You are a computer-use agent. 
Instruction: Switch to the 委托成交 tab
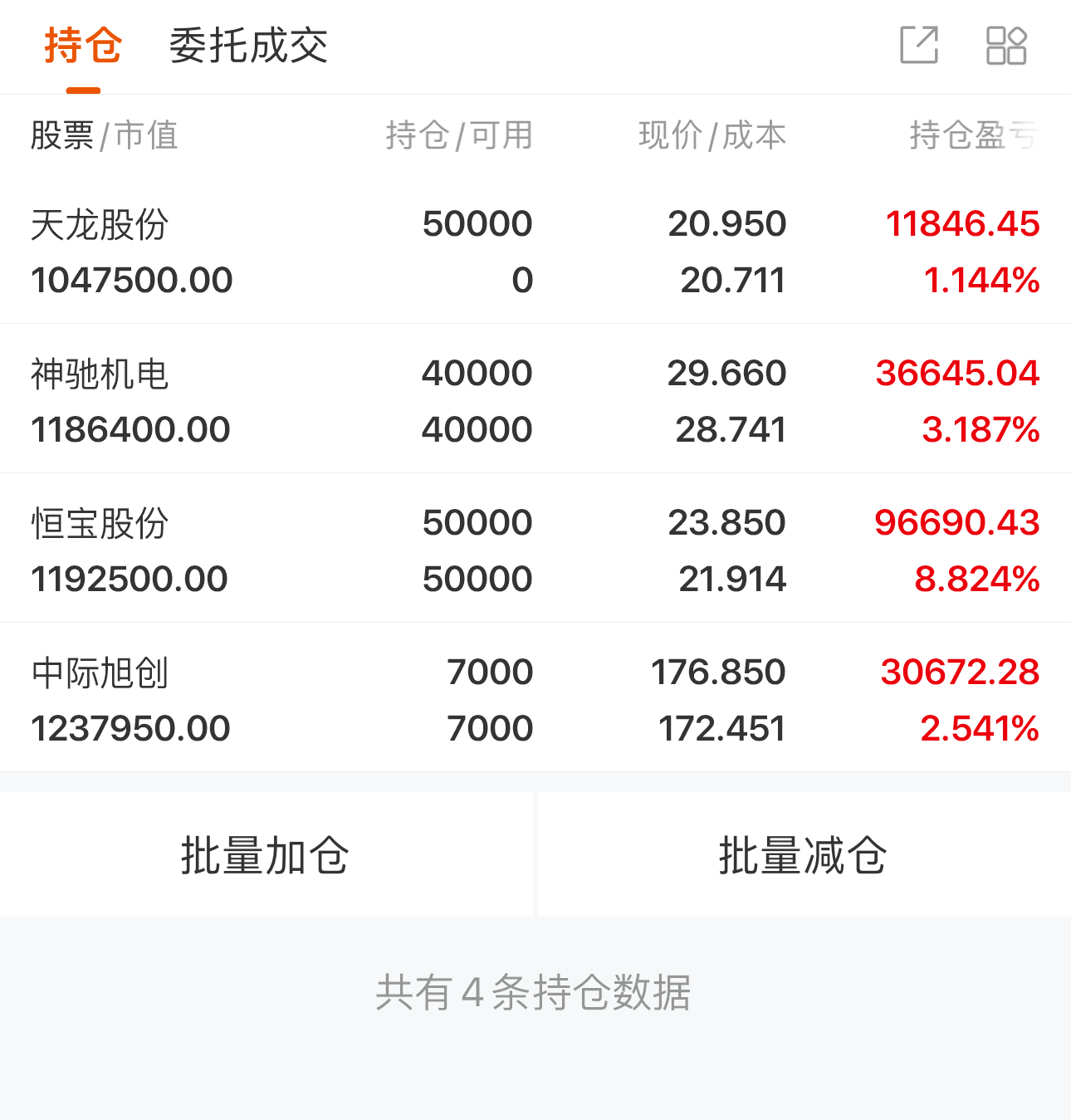click(x=248, y=47)
